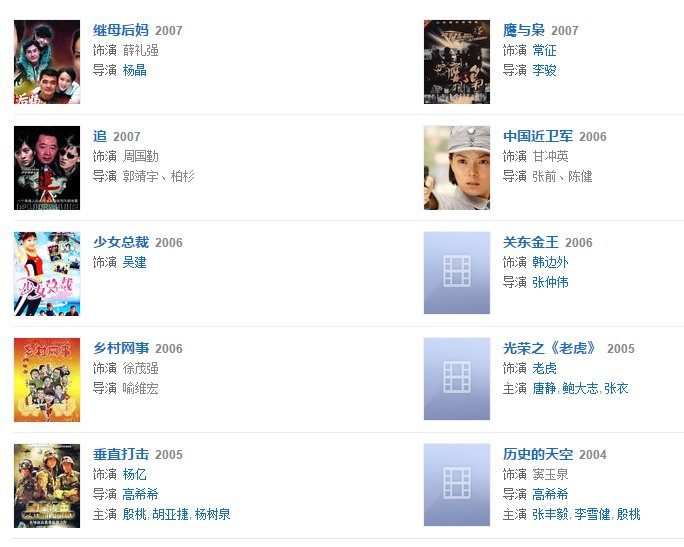View actor 常征's profile
Viewport: 684px width, 547px height.
(x=544, y=50)
